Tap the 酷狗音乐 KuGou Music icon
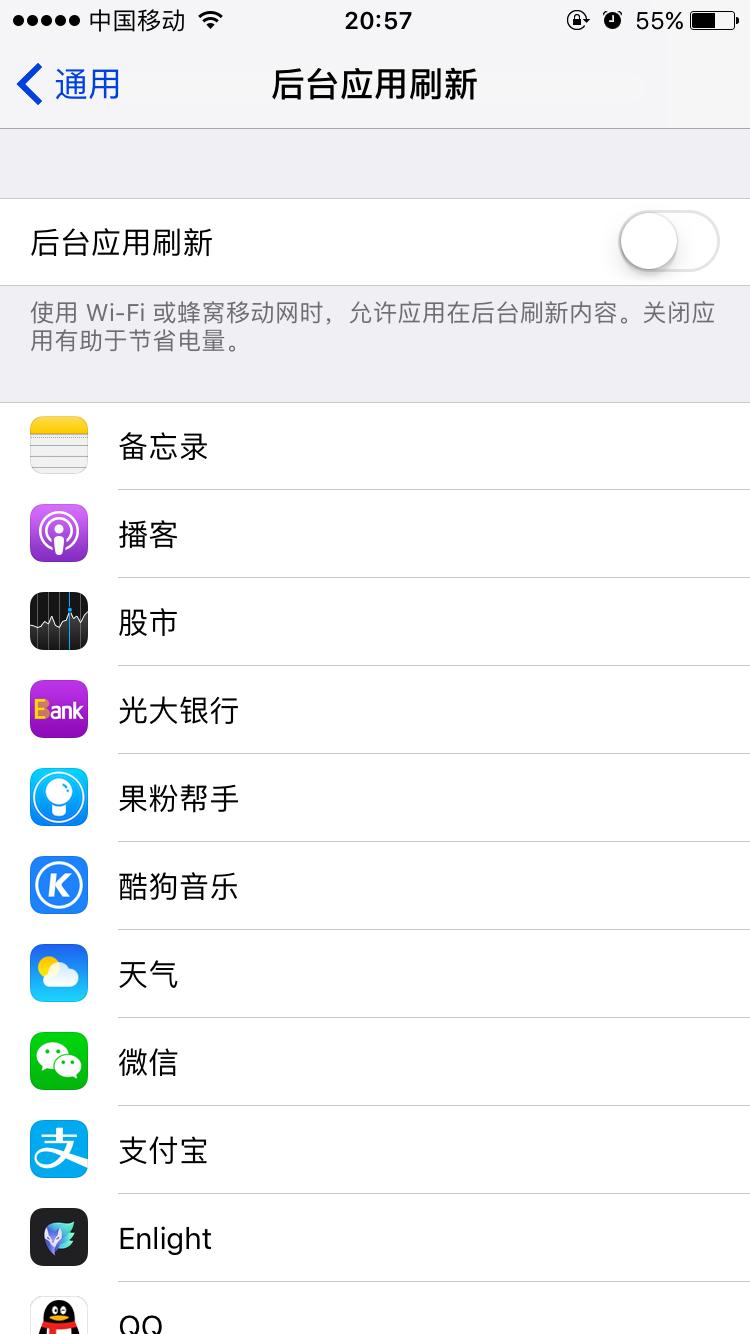Viewport: 750px width, 1334px height. tap(58, 885)
